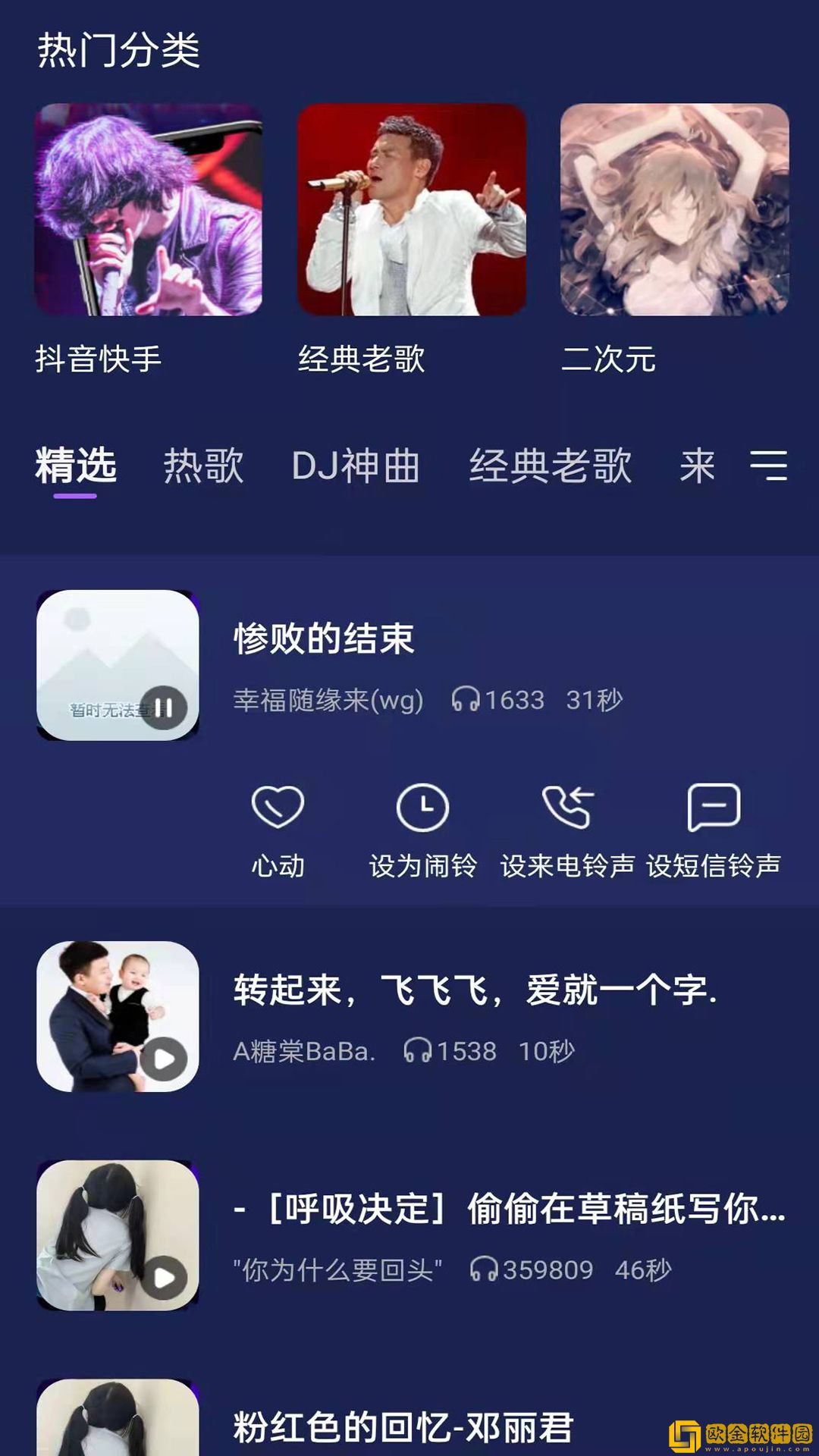The height and width of the screenshot is (1456, 819).
Task: Play the ringtone 转起来，飞飞飞
Action: (164, 1059)
